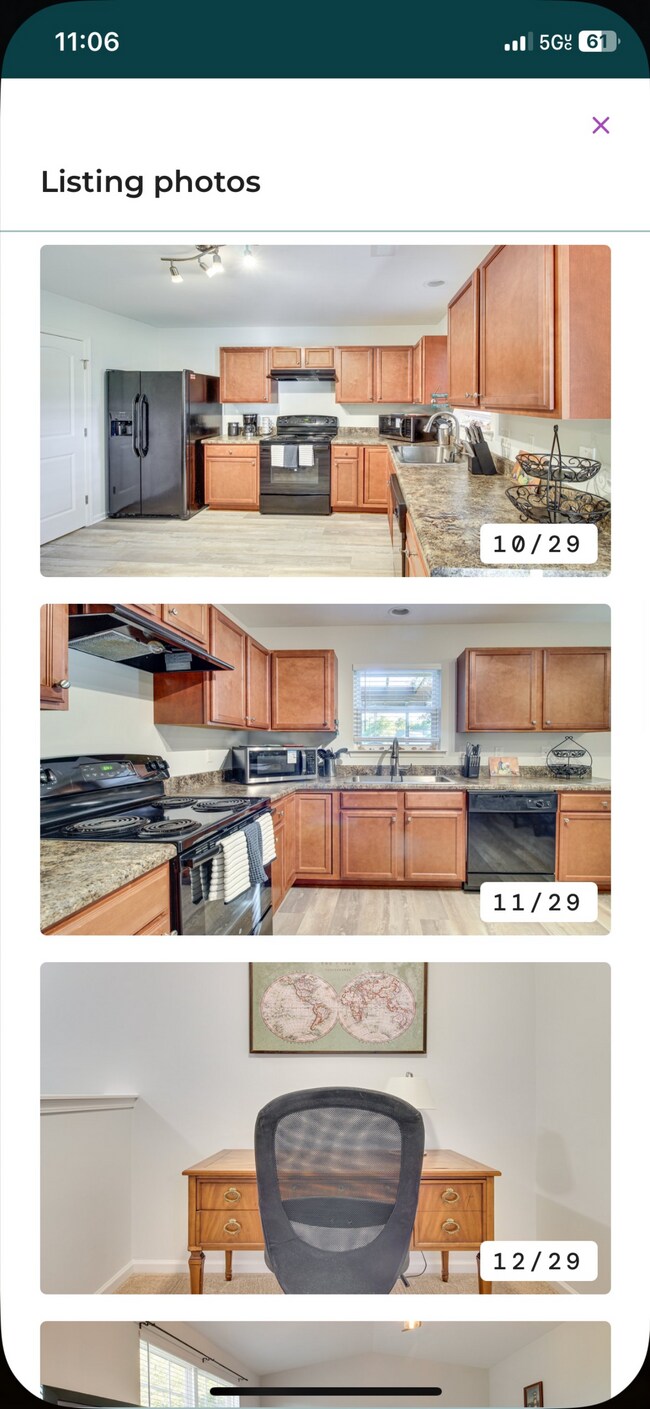Viewport: 650px width, 1409px height.
Task: Open desk and map photo 12/29
Action: point(325,1128)
